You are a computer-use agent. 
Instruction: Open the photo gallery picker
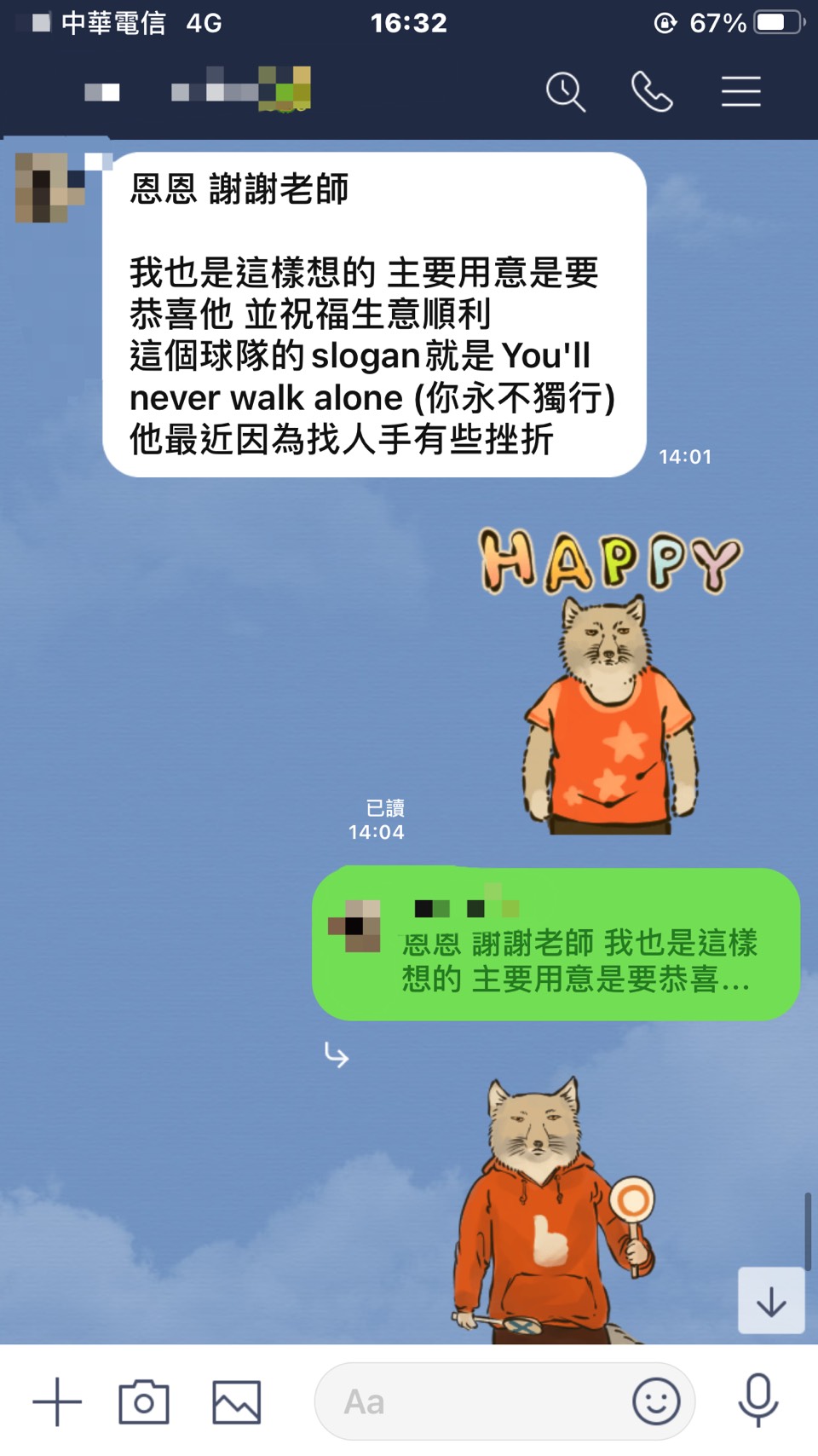(236, 1401)
